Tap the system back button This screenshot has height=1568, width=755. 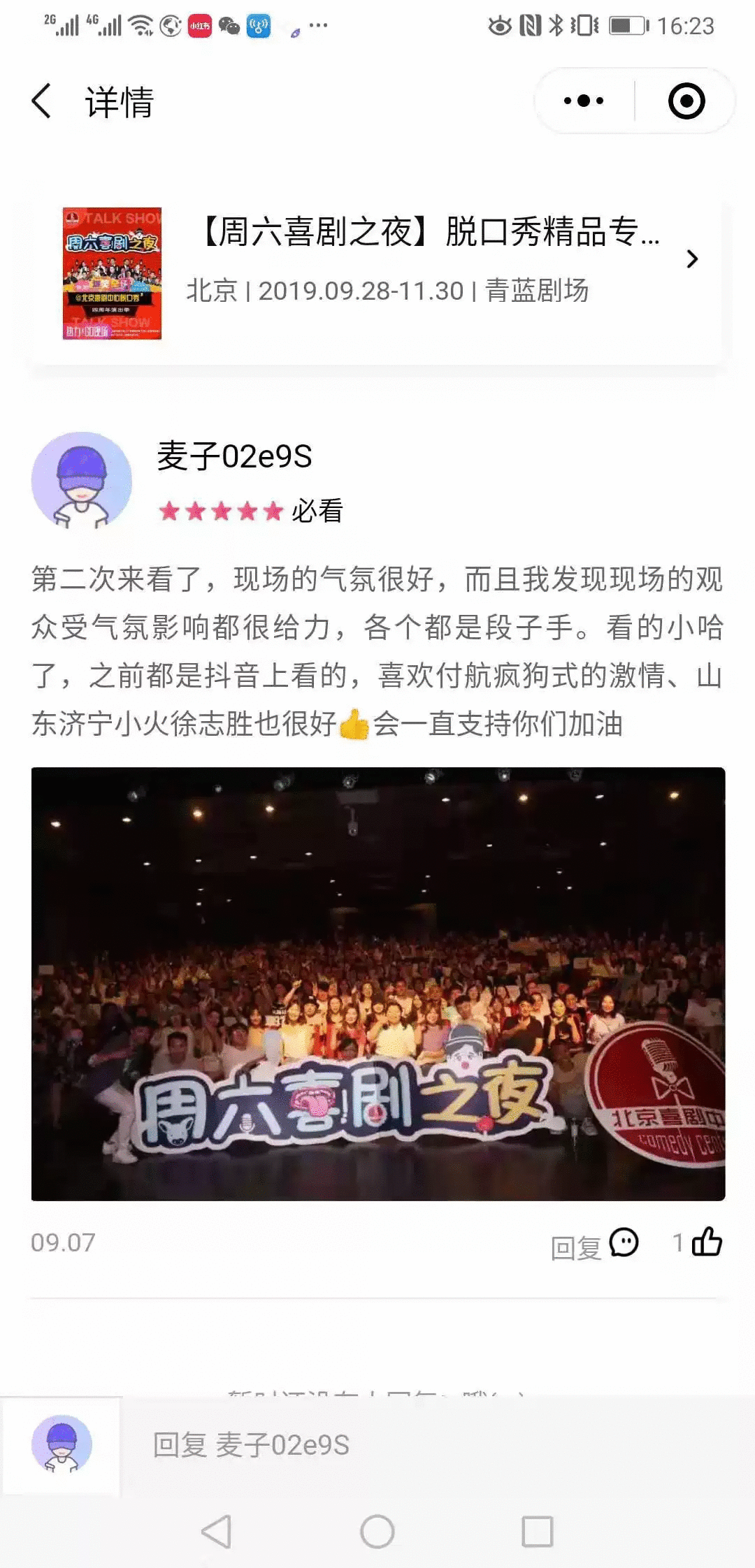216,1532
